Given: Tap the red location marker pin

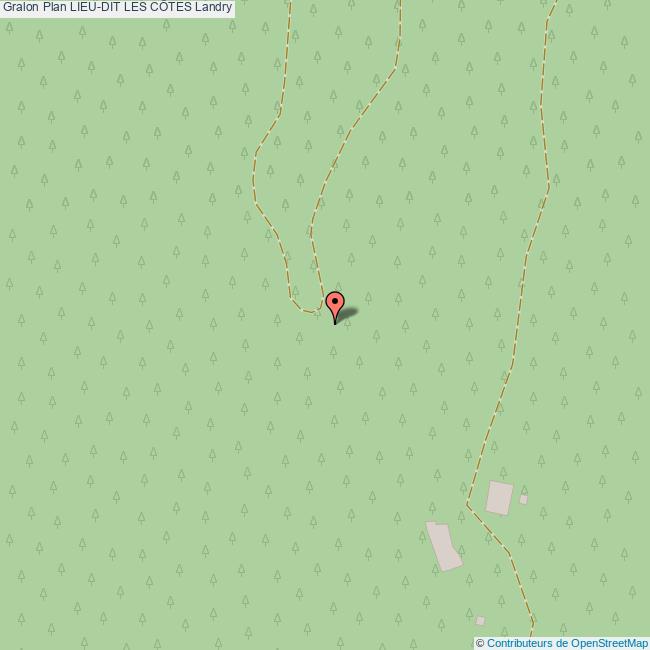Looking at the screenshot, I should [x=335, y=304].
